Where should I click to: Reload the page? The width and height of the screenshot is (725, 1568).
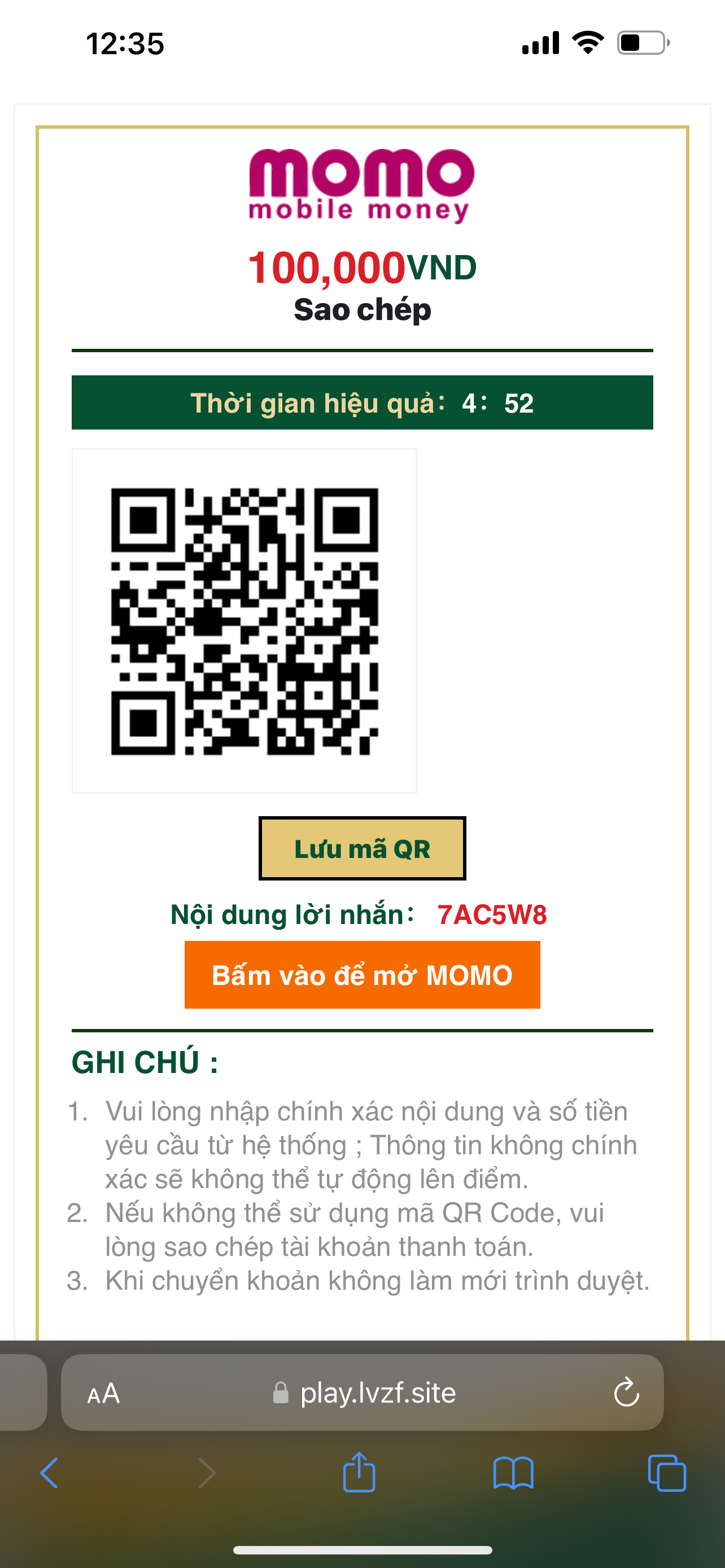pos(626,1392)
